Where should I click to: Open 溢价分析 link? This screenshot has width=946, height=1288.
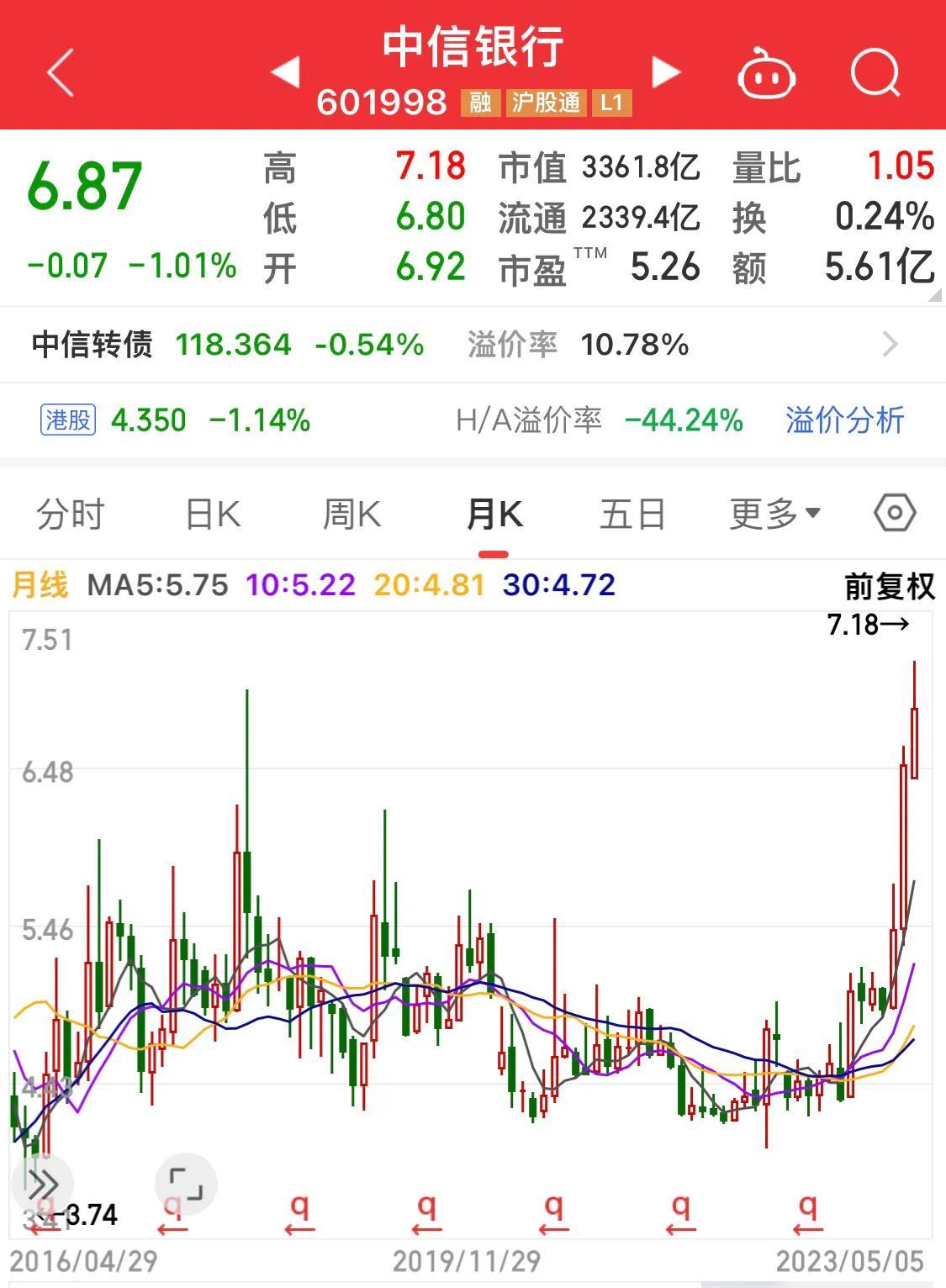(x=844, y=420)
